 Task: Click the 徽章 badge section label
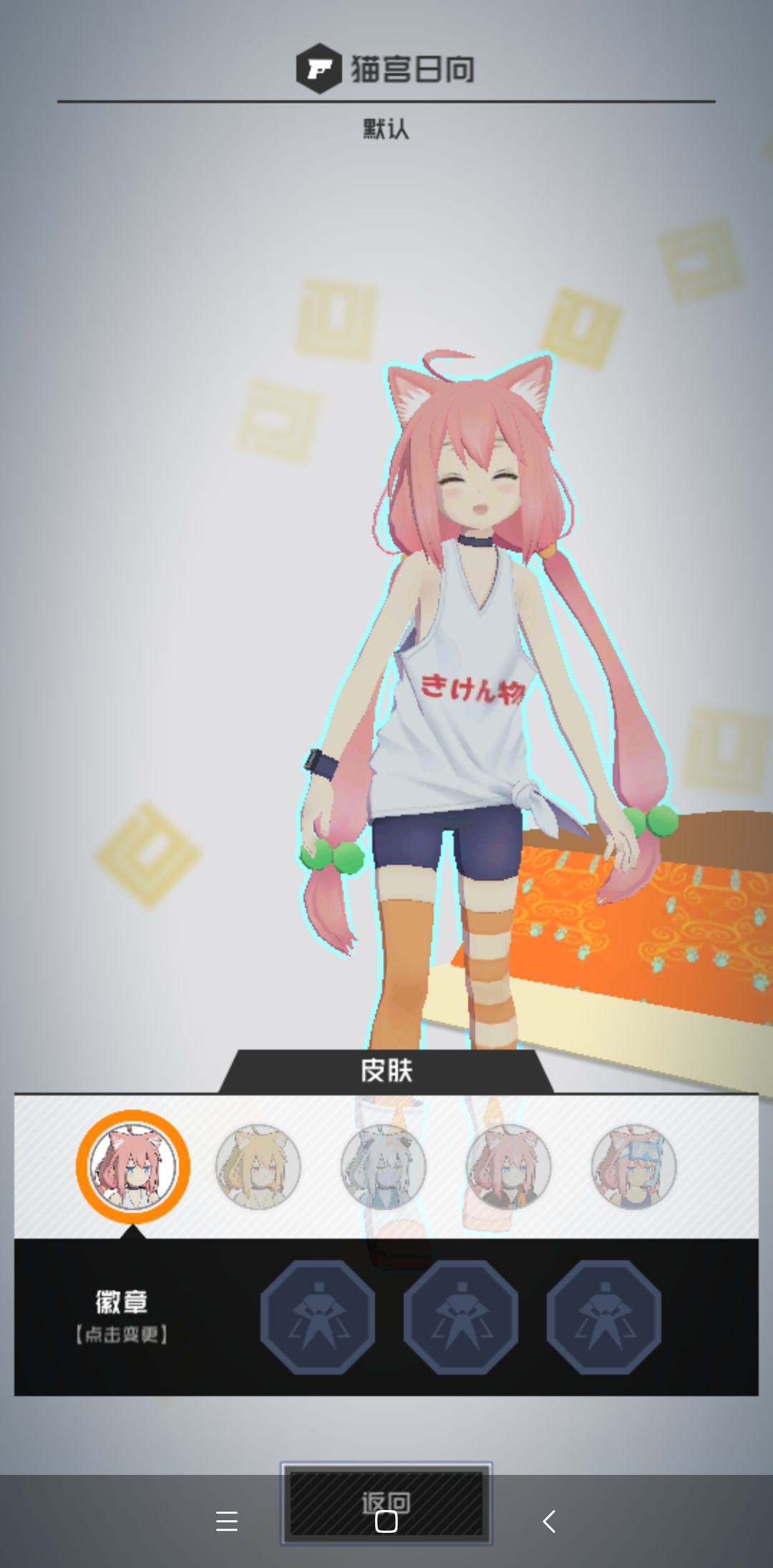point(122,1300)
